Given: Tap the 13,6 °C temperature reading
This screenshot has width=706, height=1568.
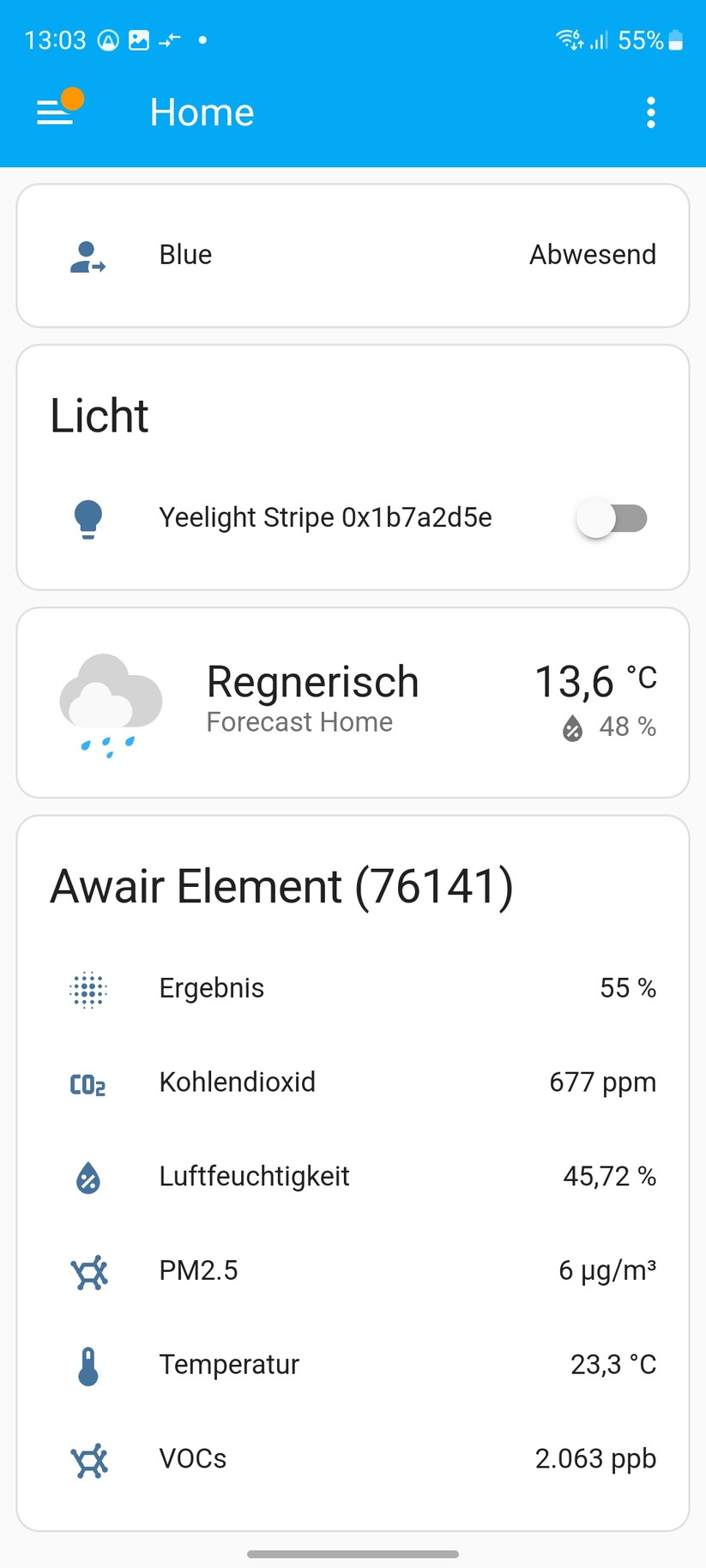Looking at the screenshot, I should [x=594, y=680].
